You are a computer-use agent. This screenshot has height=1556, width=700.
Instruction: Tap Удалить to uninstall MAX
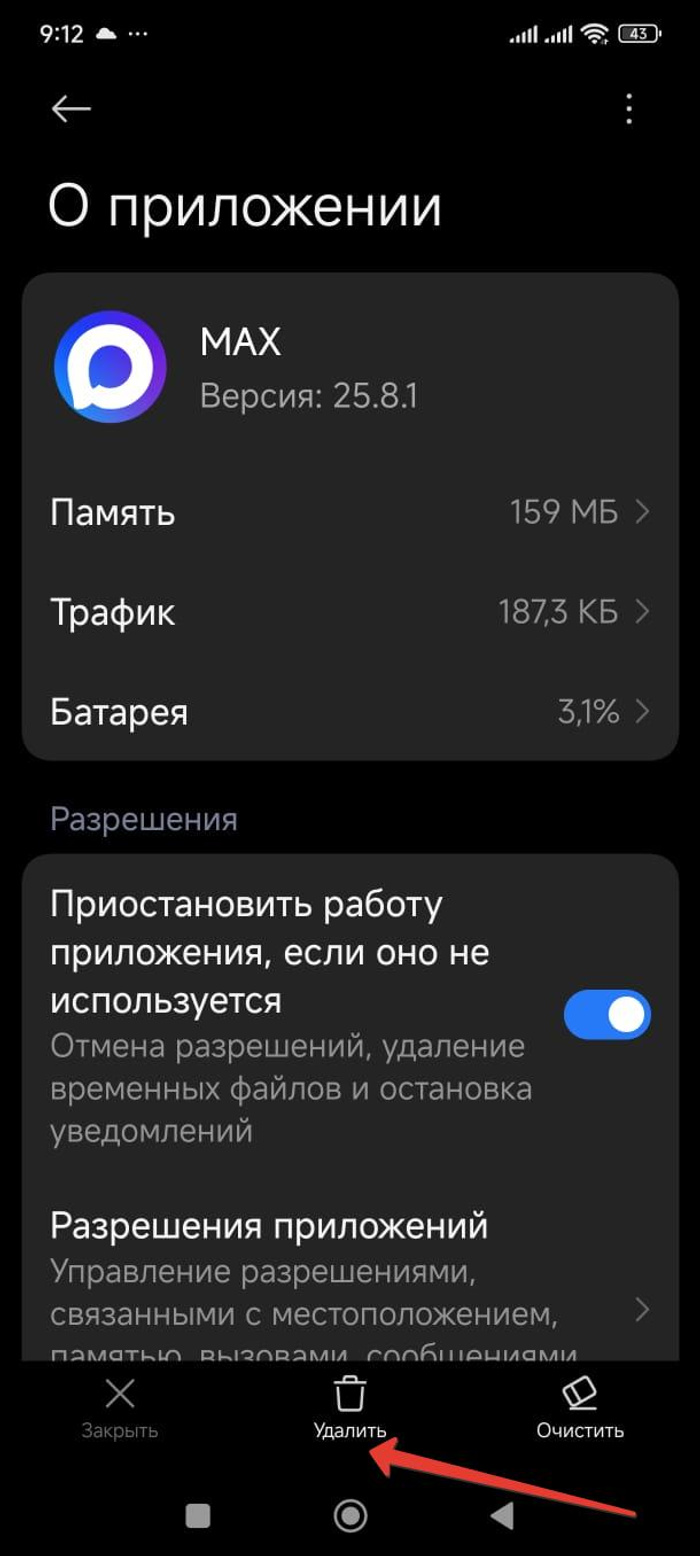pyautogui.click(x=350, y=1408)
